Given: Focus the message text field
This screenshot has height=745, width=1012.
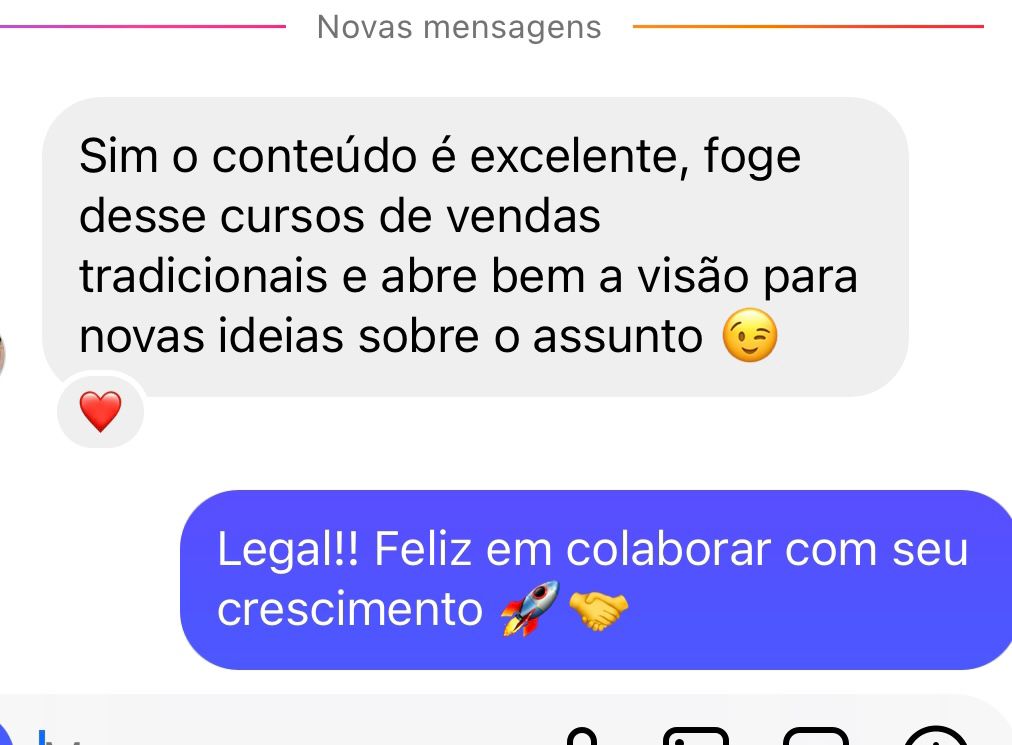Looking at the screenshot, I should tap(300, 736).
